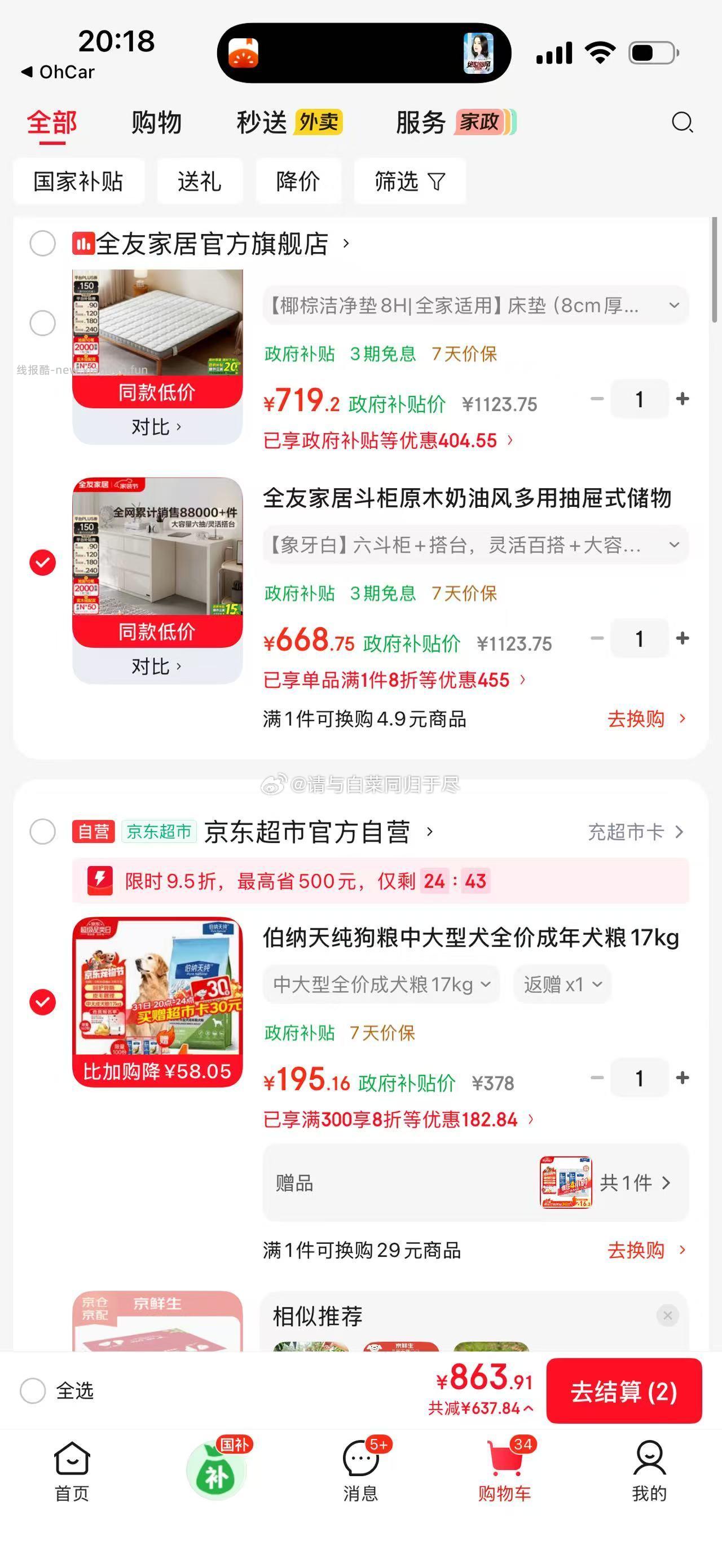The image size is (722, 1568).
Task: Go to the 首页 tab
Action: click(x=72, y=1470)
